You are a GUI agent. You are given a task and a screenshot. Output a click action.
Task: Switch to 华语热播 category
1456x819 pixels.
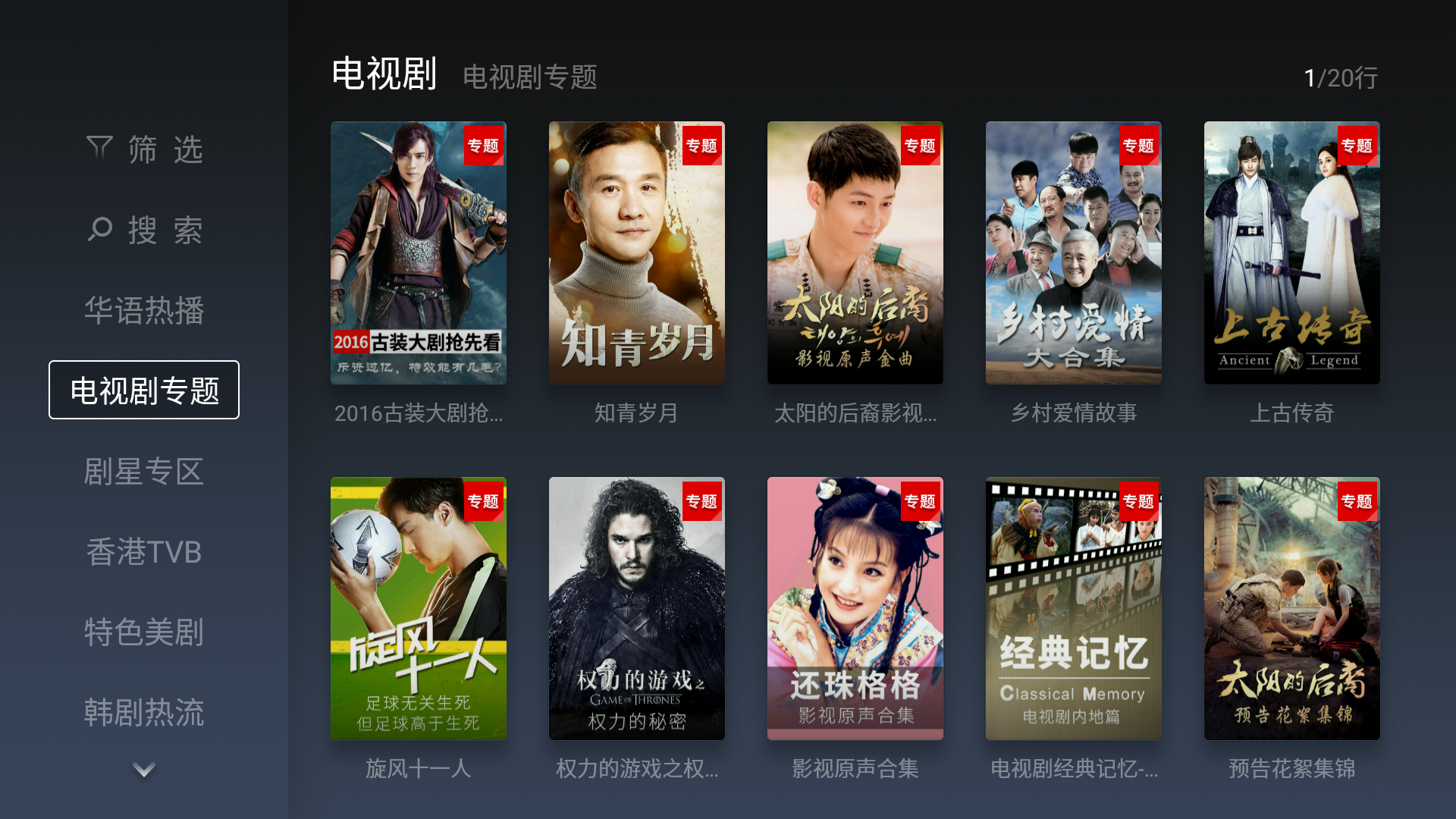(144, 310)
